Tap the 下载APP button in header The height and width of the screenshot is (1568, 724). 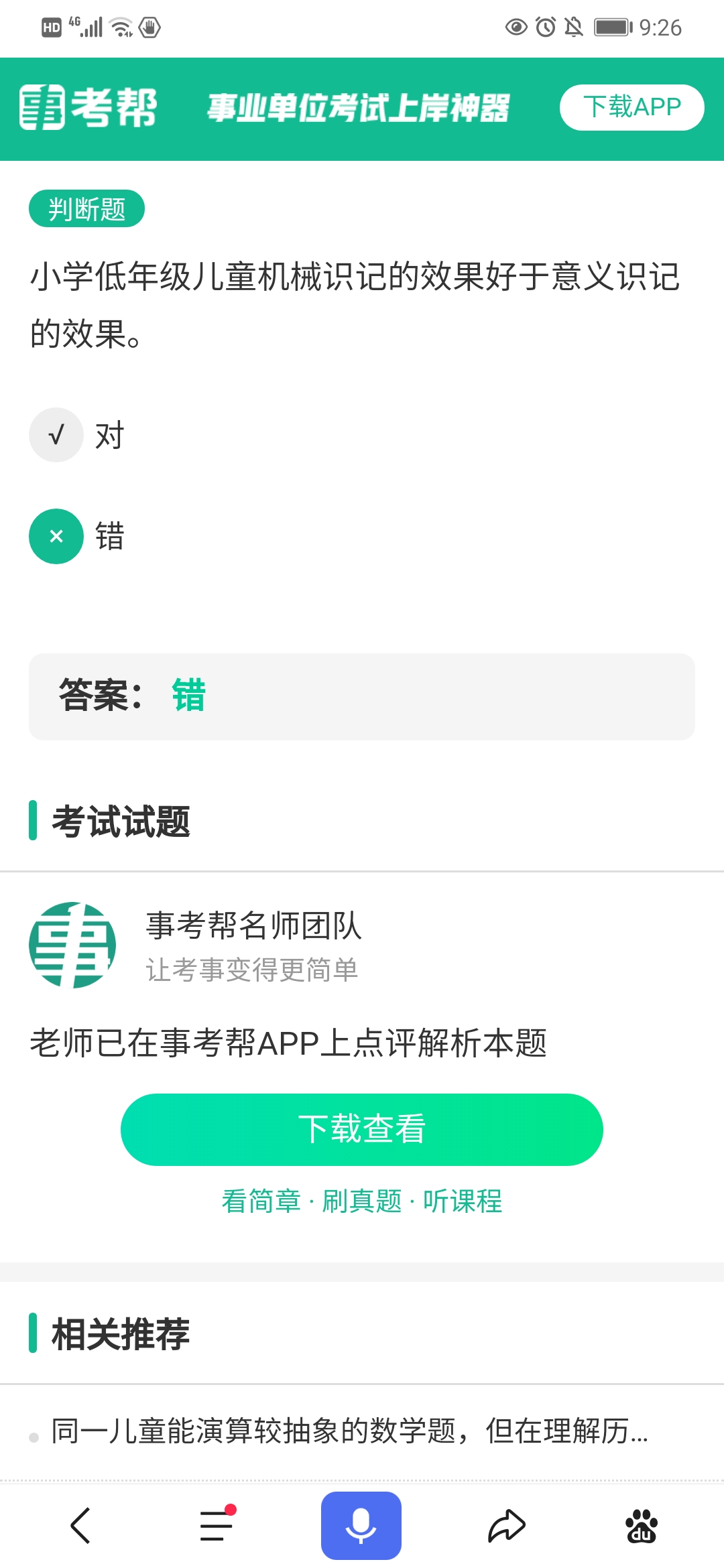(x=631, y=107)
